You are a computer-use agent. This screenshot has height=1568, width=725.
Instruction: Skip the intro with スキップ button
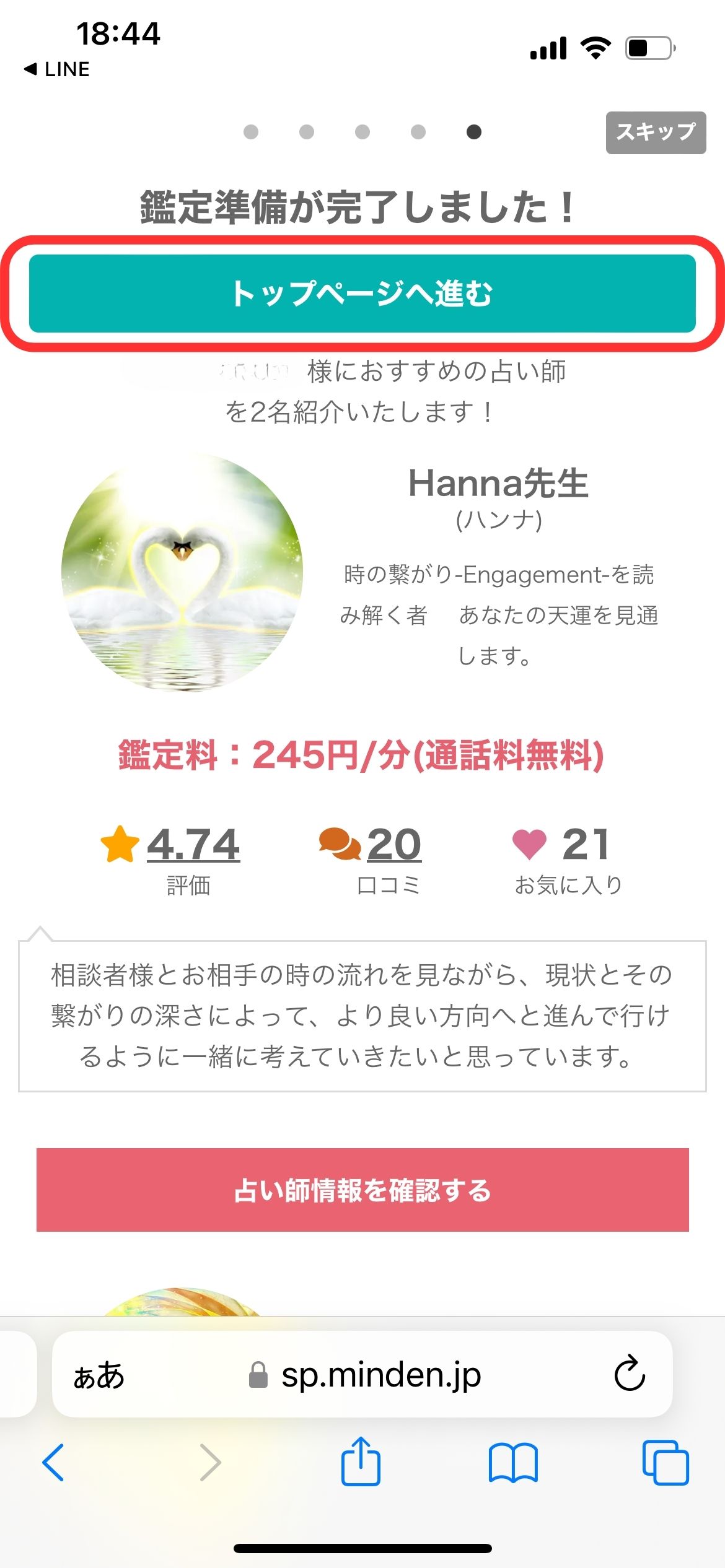(656, 133)
